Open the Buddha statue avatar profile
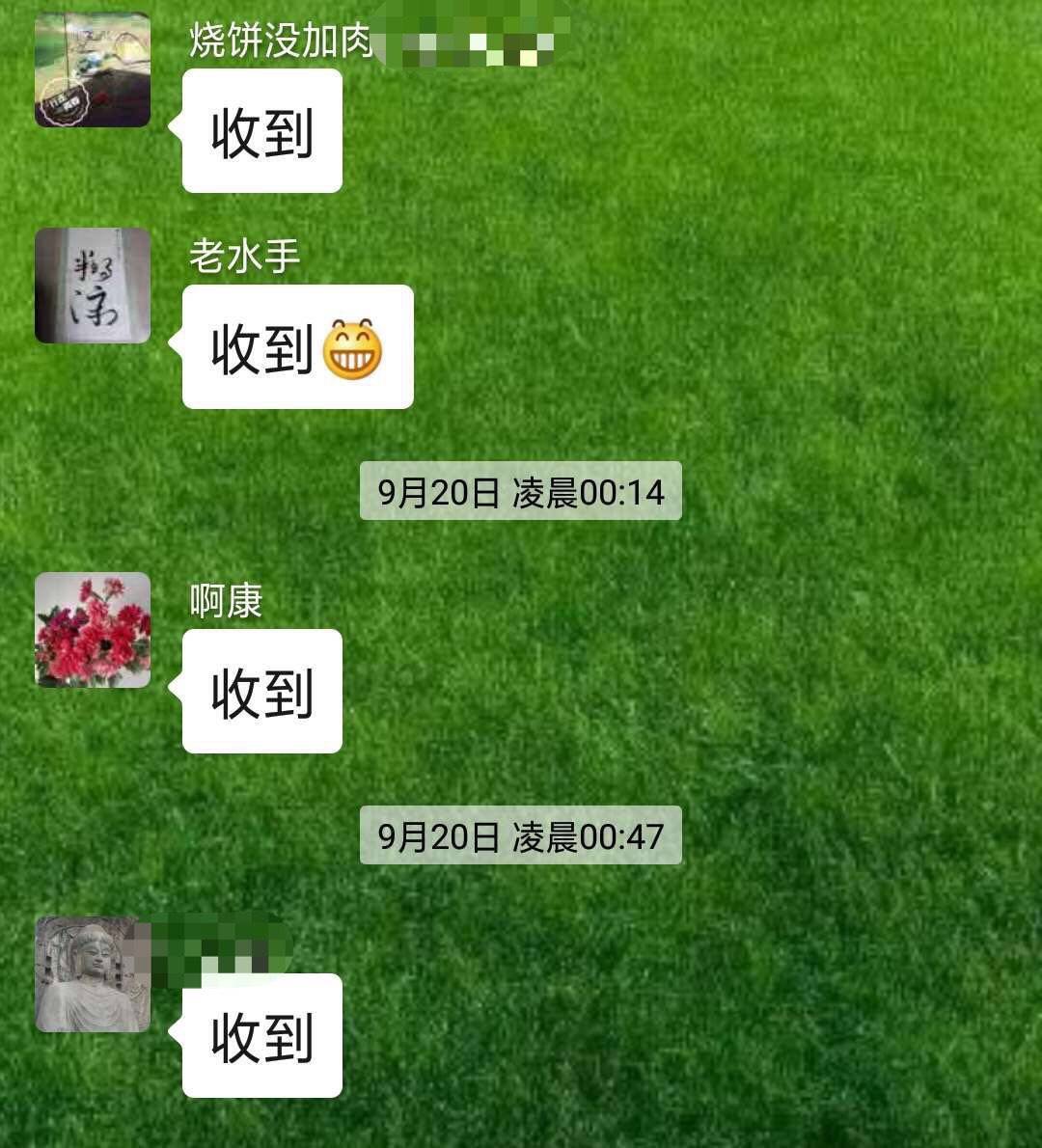This screenshot has width=1042, height=1148. [x=93, y=974]
